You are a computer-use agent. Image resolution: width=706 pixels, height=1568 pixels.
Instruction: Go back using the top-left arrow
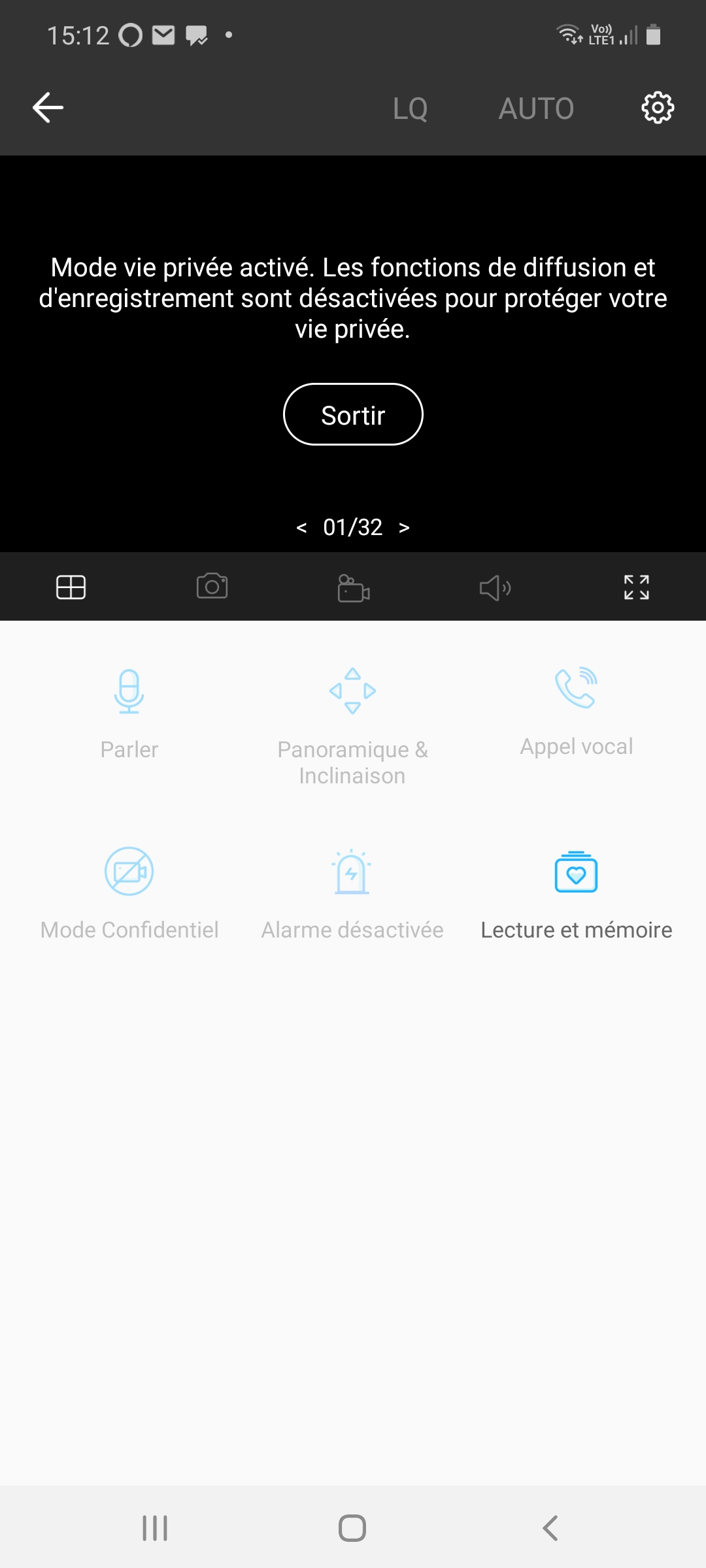(x=48, y=108)
